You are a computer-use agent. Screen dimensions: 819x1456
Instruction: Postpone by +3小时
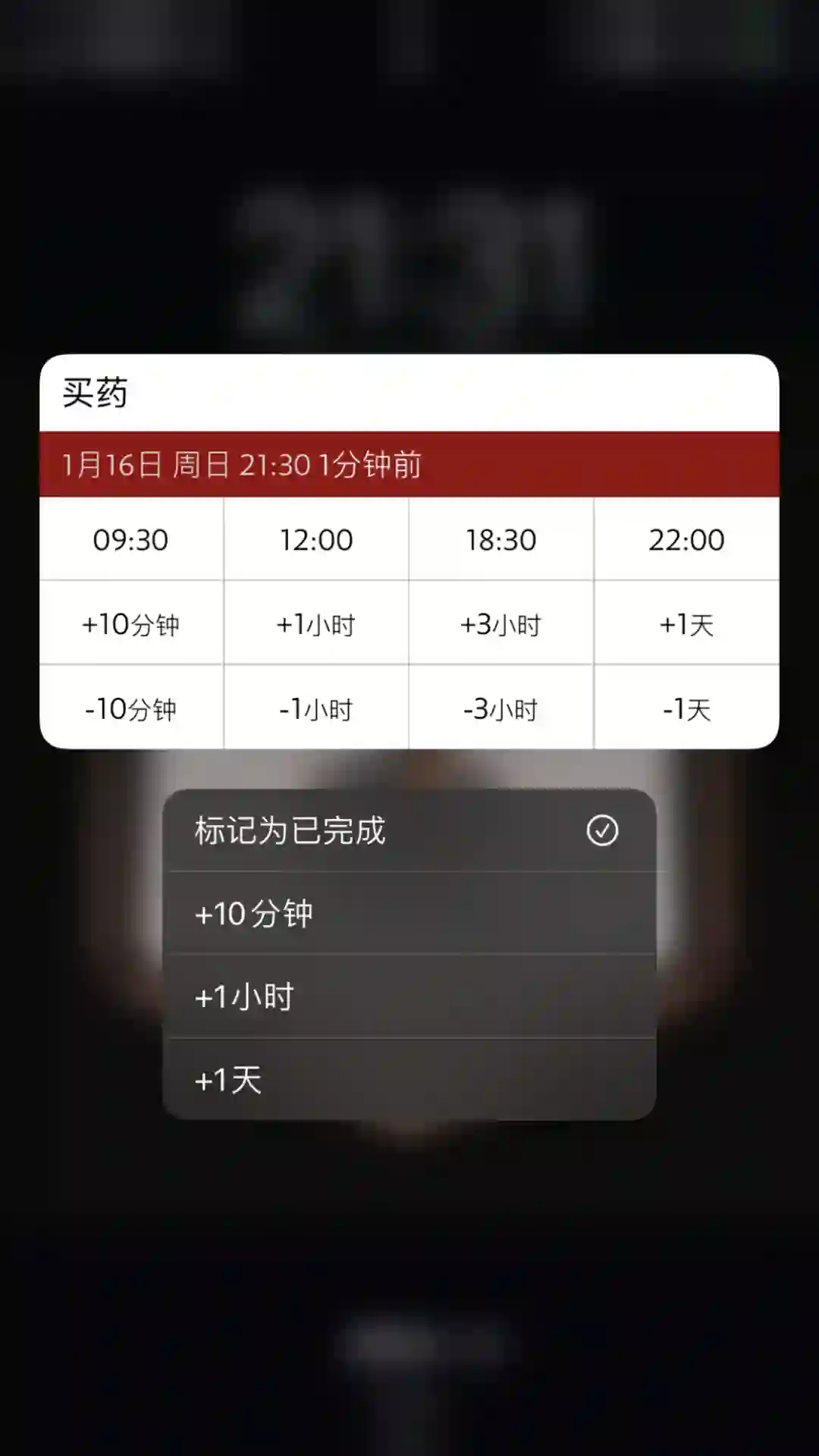pyautogui.click(x=501, y=624)
